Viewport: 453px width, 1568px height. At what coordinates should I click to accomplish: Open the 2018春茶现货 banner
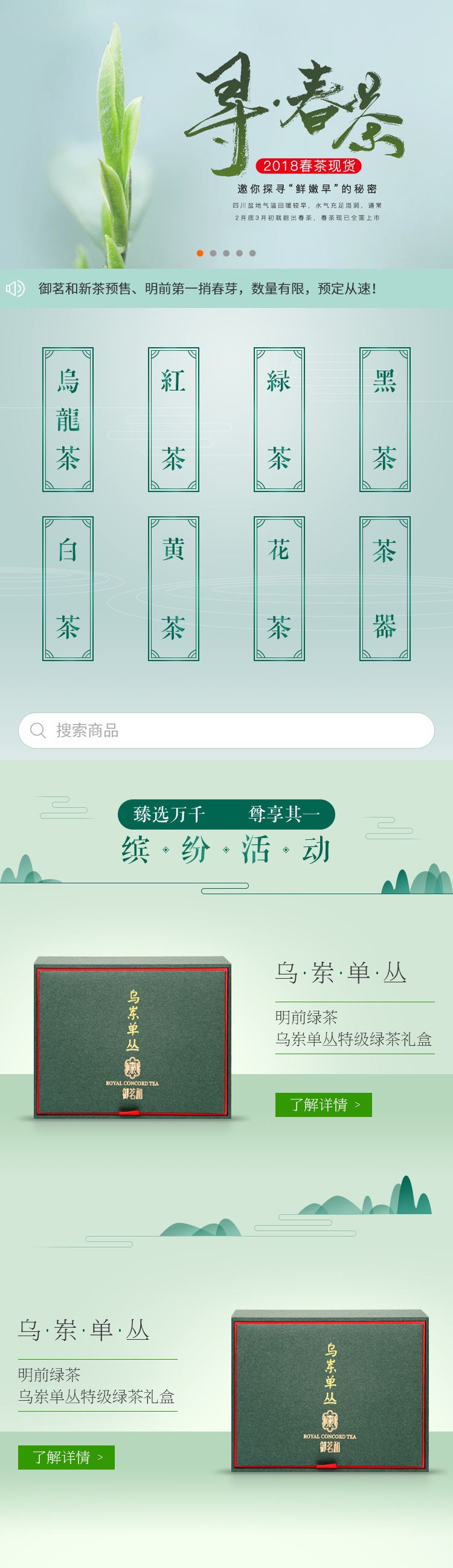pyautogui.click(x=226, y=134)
